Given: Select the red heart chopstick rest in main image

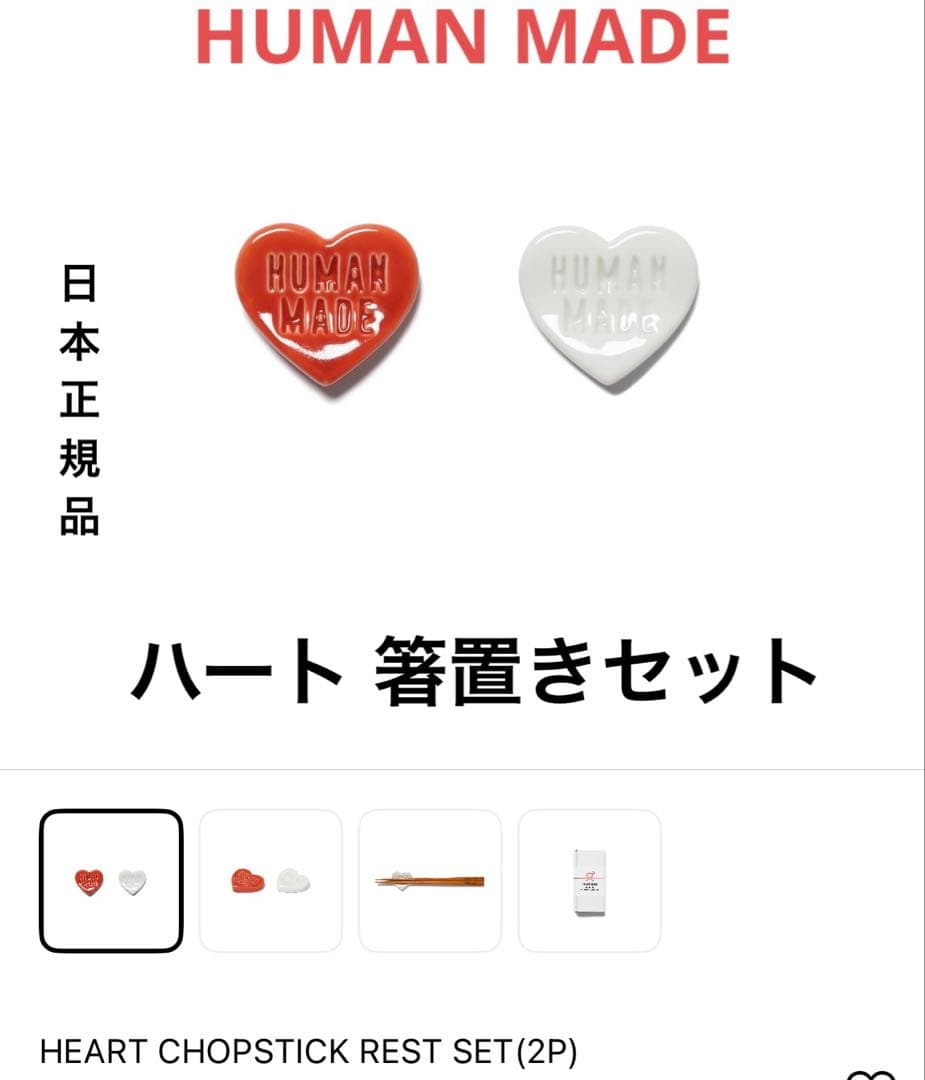Looking at the screenshot, I should (x=330, y=300).
